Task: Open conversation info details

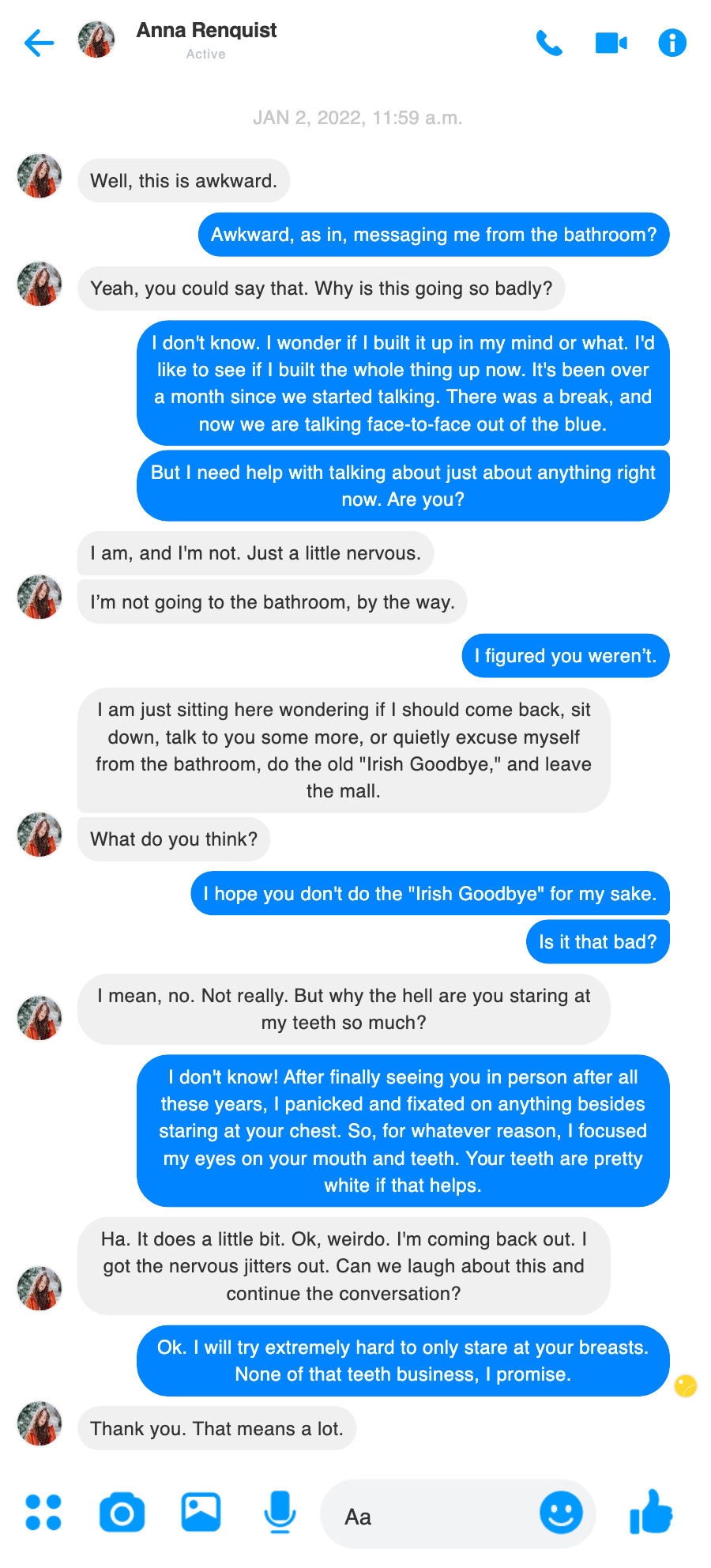Action: click(x=672, y=43)
